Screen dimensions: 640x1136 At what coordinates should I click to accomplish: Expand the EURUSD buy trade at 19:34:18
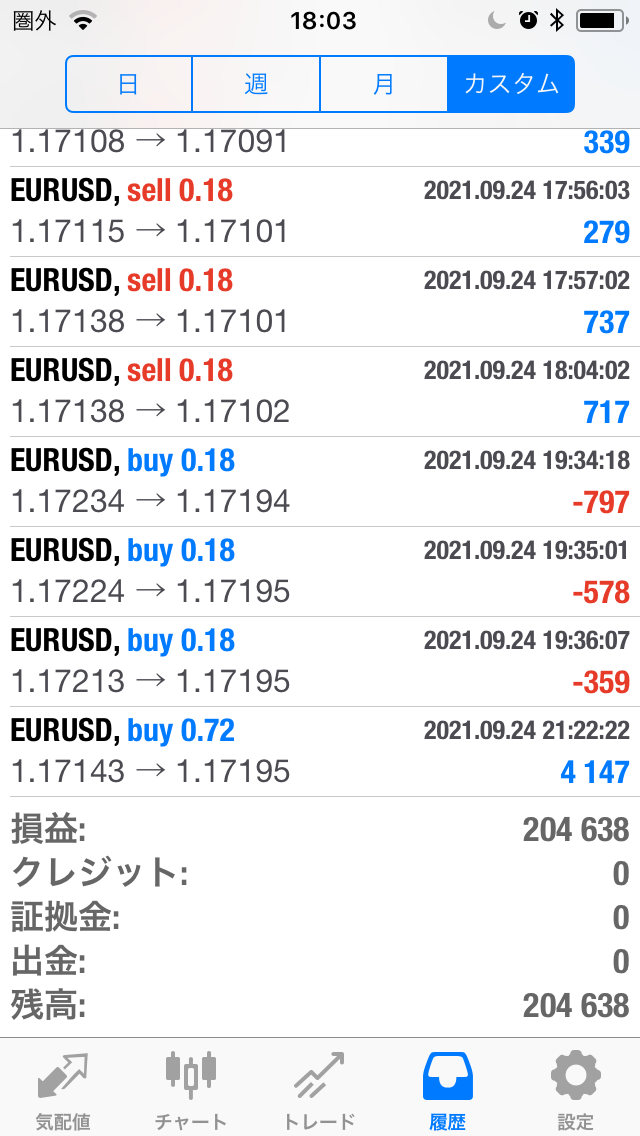click(320, 482)
